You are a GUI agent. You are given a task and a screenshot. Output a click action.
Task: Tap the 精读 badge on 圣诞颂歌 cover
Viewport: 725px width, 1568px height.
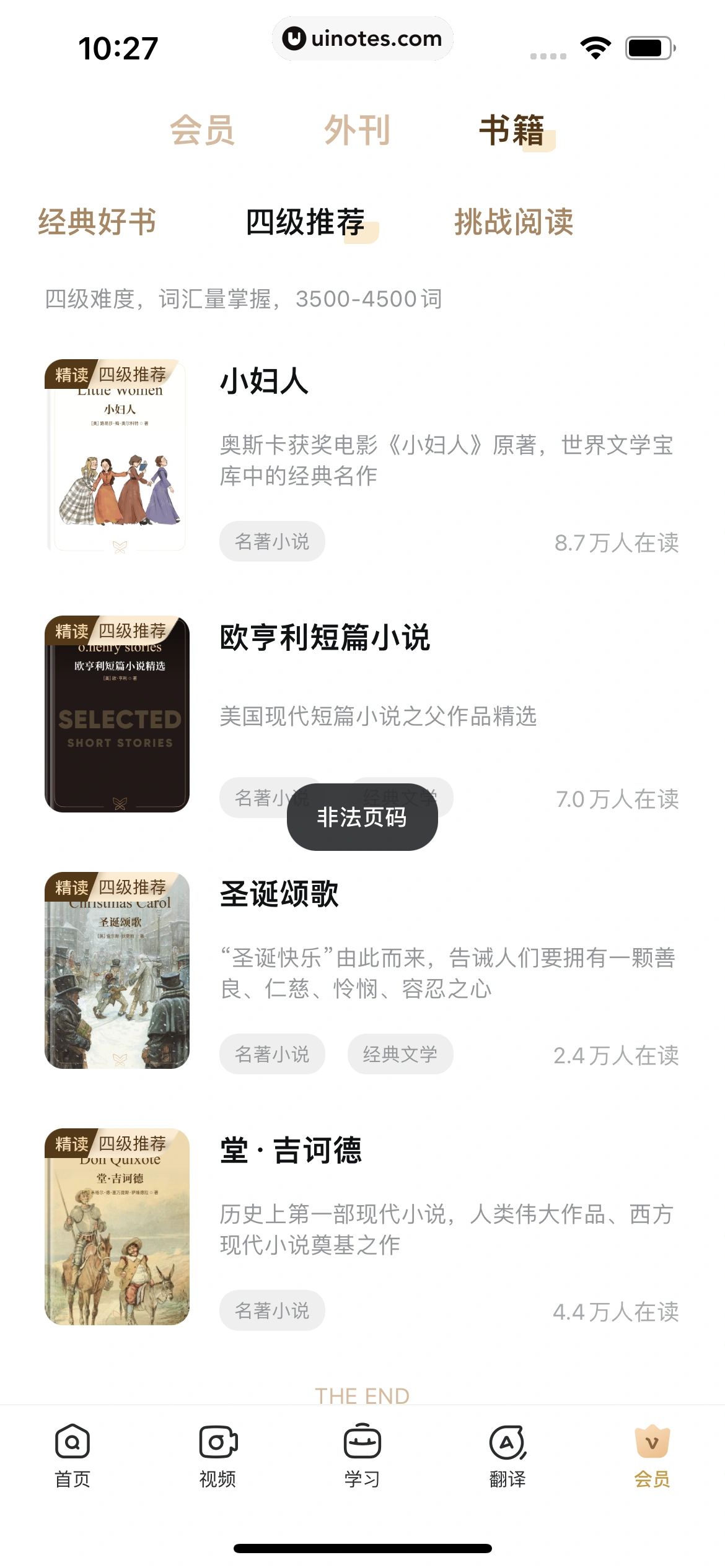click(x=70, y=888)
